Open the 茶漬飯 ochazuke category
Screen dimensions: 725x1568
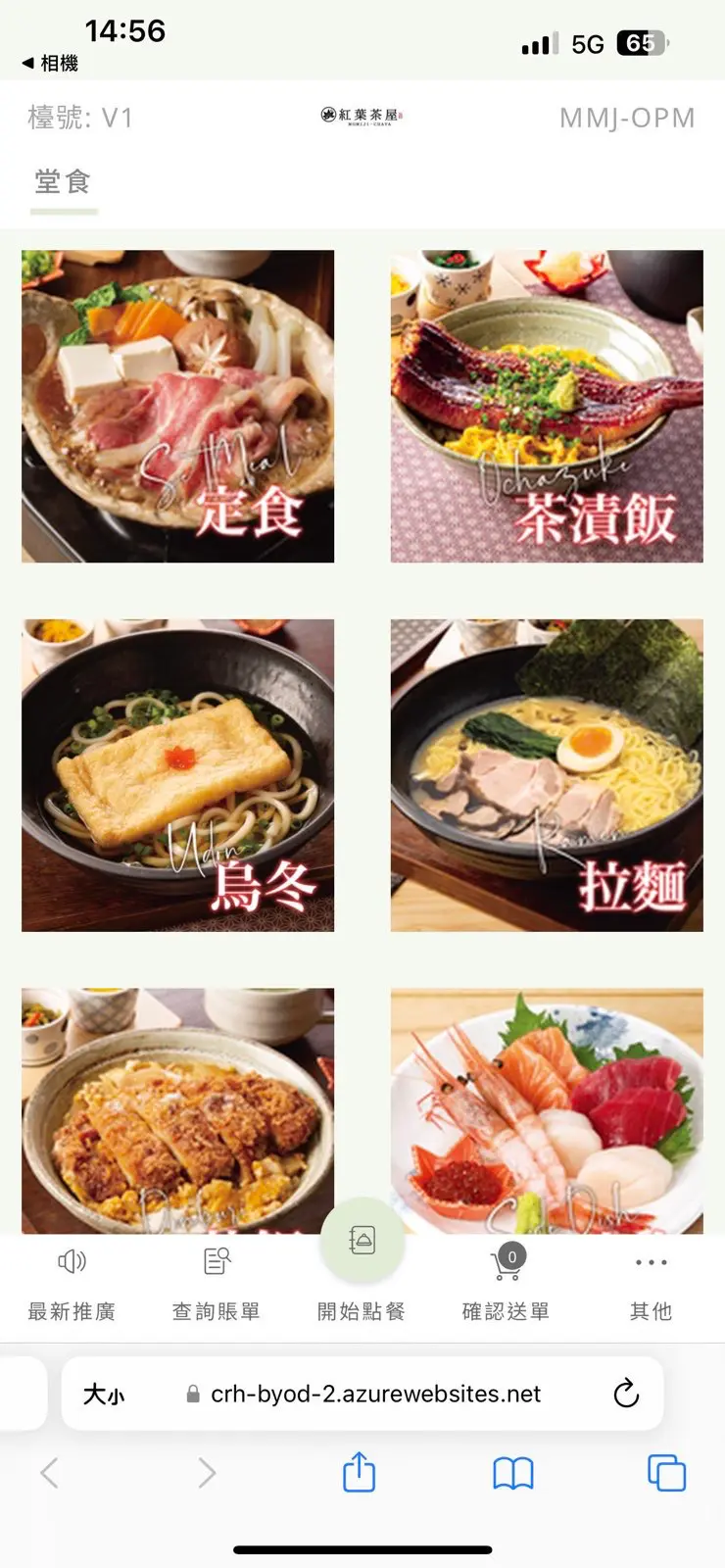coord(546,406)
